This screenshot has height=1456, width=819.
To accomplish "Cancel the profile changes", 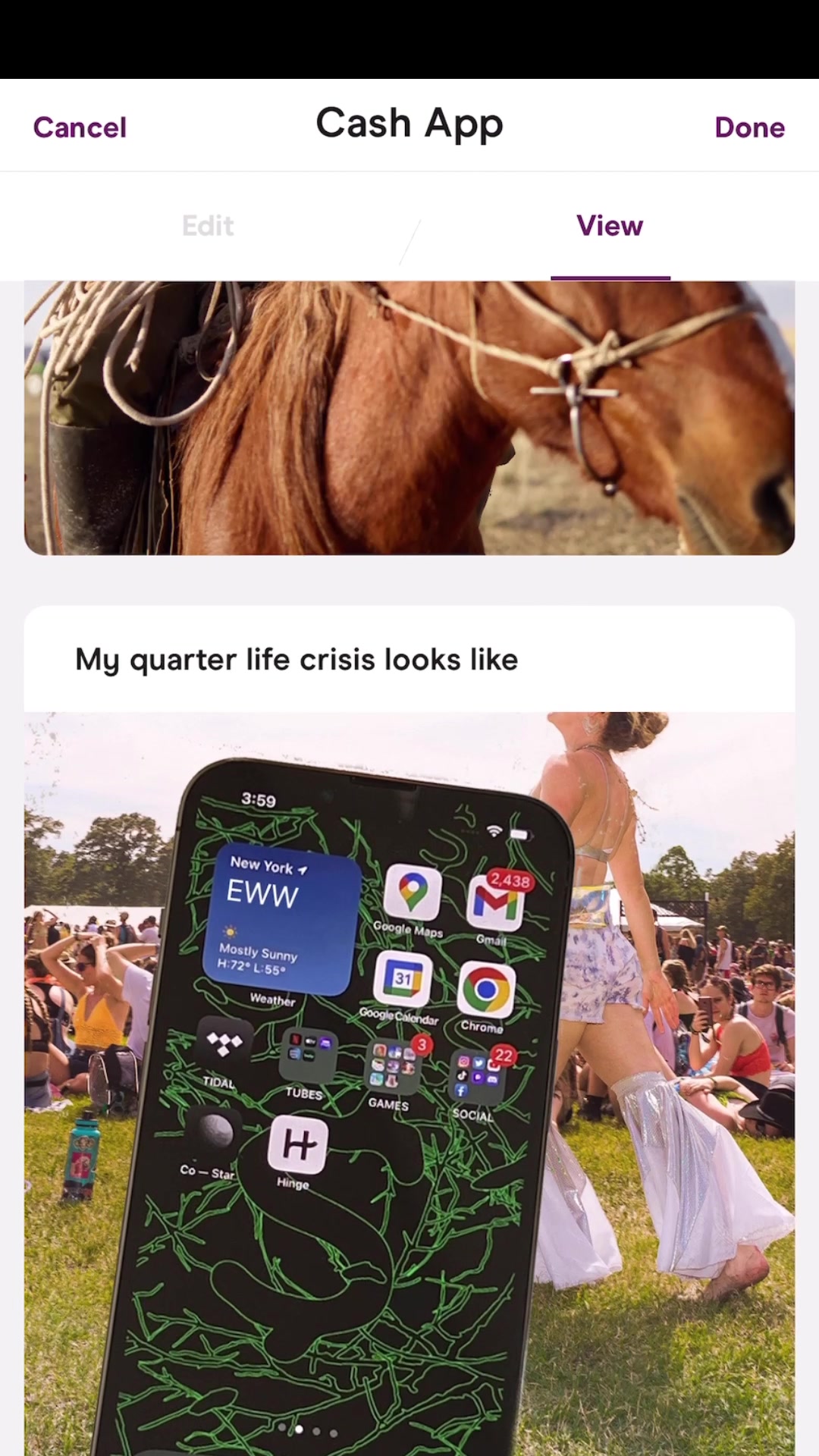I will point(80,127).
